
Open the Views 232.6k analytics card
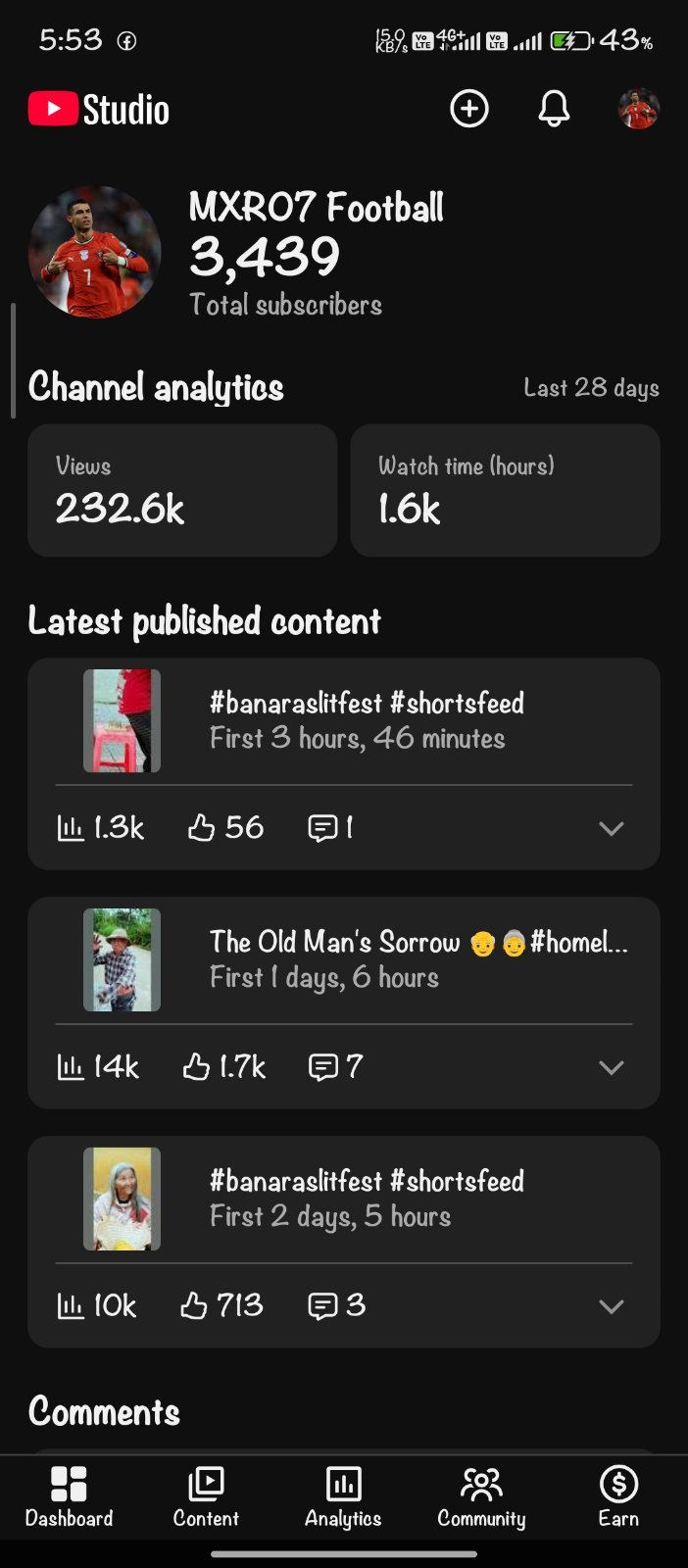tap(182, 490)
